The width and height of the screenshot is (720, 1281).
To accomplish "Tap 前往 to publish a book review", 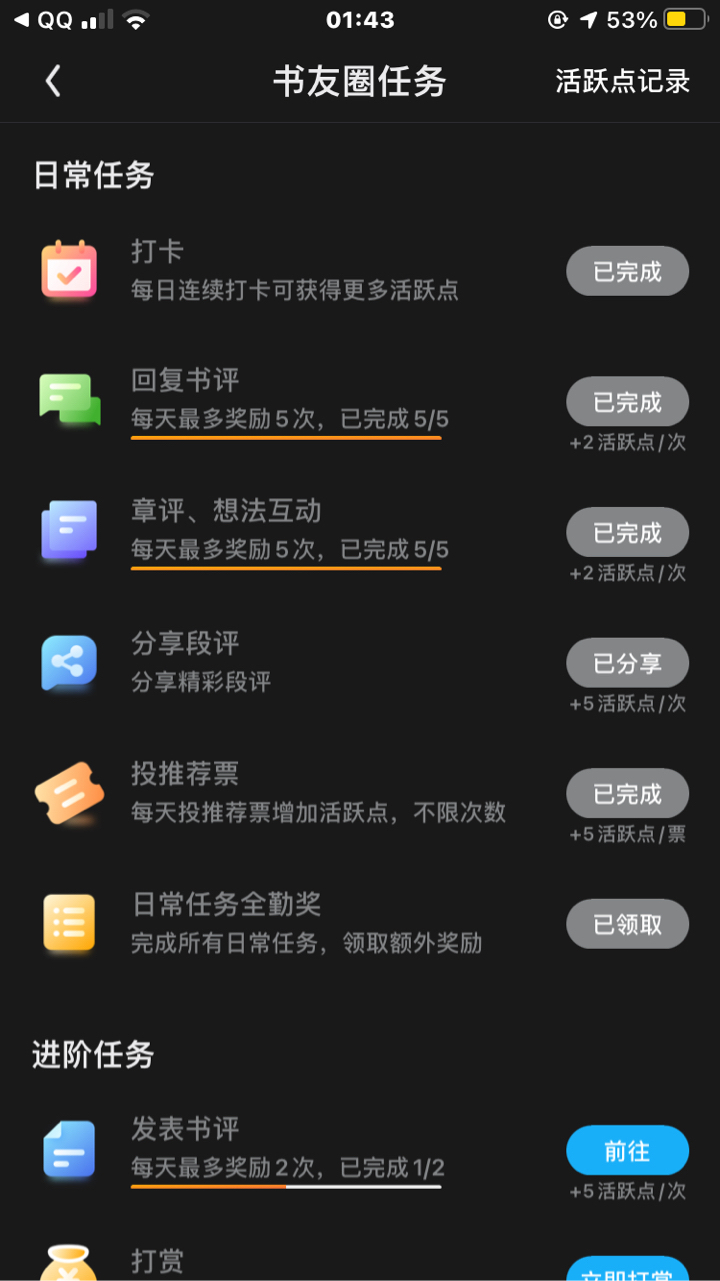I will (627, 1151).
